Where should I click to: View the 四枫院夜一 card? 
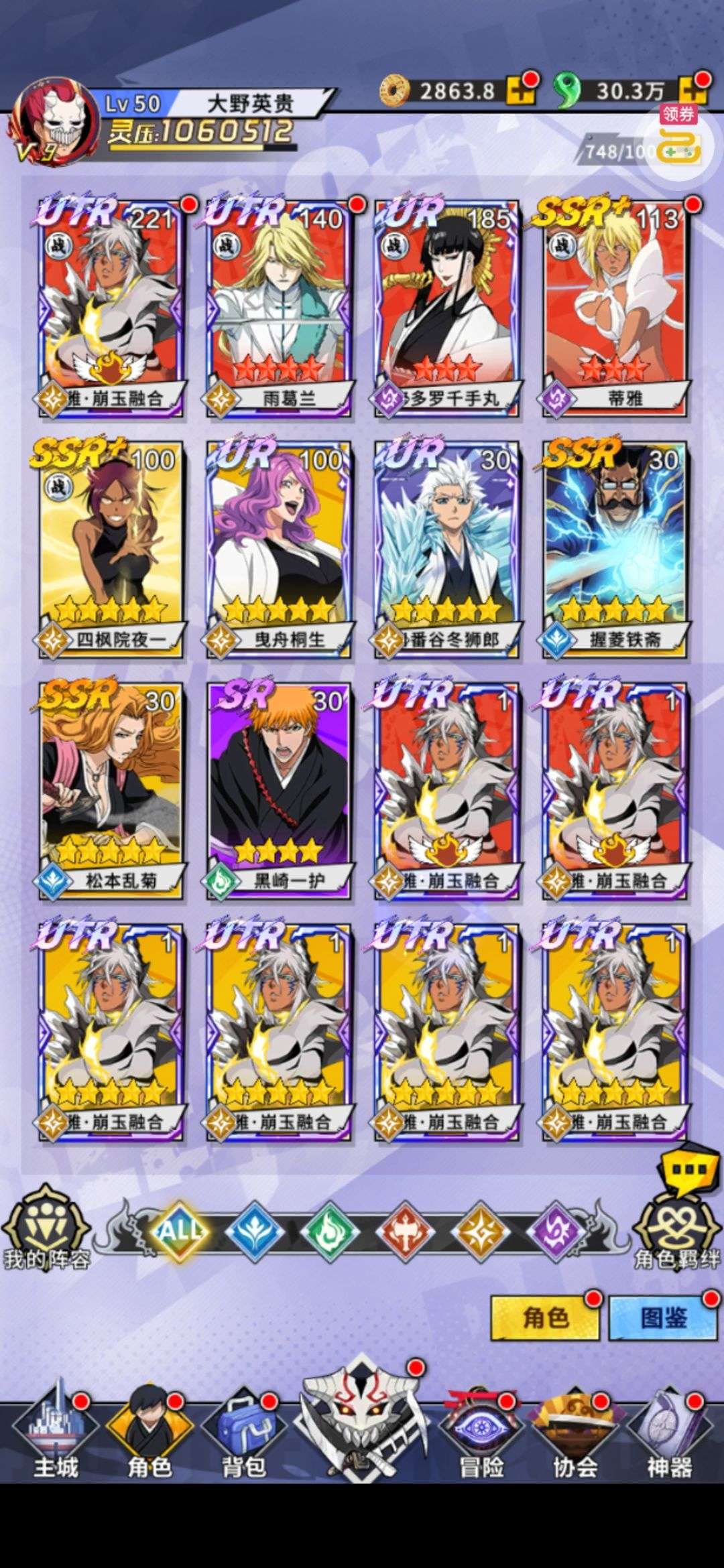coord(111,549)
